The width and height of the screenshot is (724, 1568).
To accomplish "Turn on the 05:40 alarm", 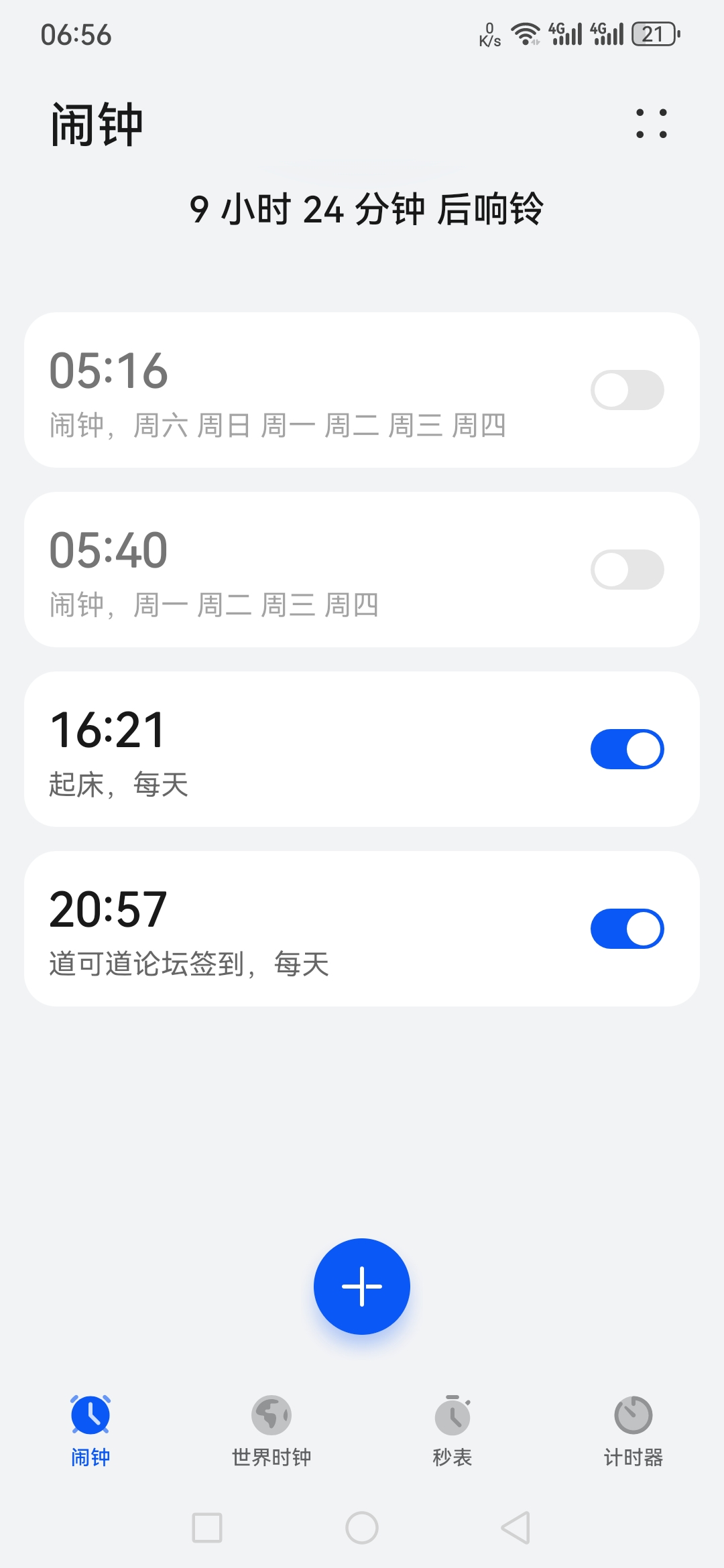I will coord(627,570).
